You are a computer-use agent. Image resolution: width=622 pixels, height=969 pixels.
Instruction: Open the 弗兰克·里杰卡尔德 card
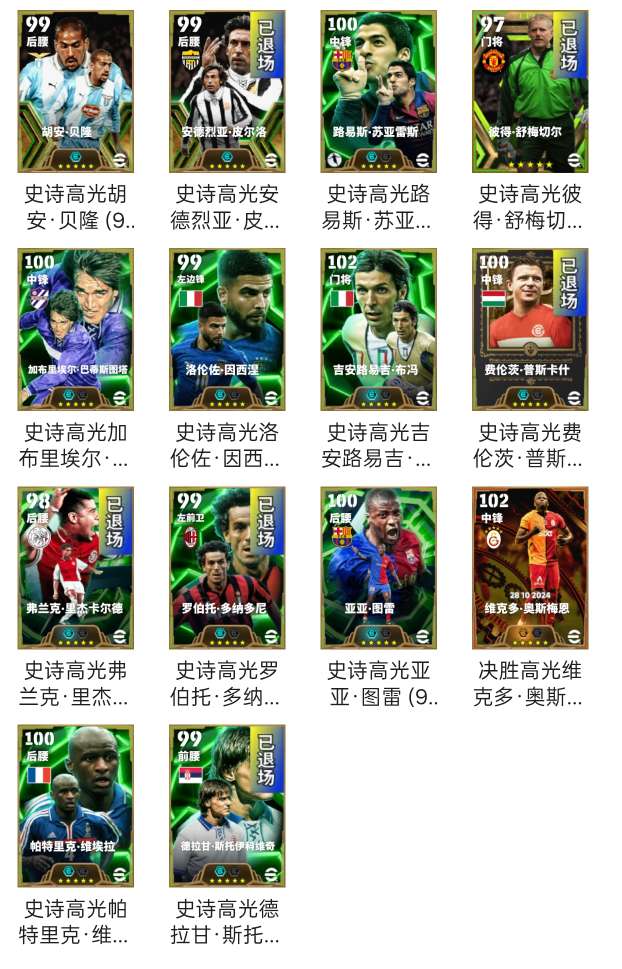76,568
